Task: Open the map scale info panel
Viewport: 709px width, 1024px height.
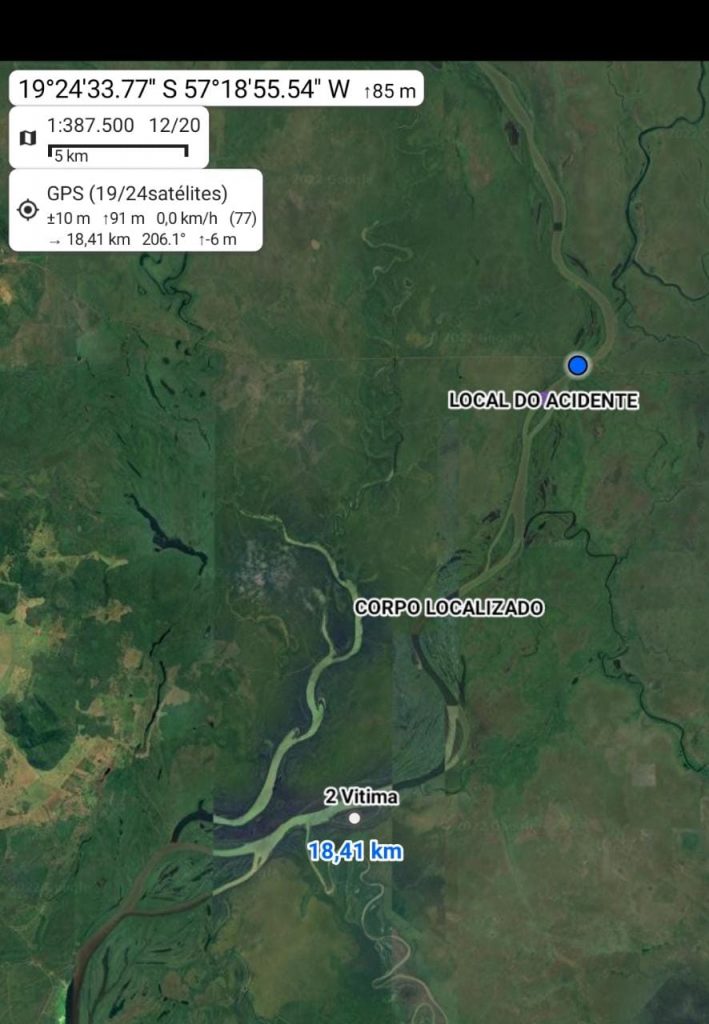Action: point(108,137)
